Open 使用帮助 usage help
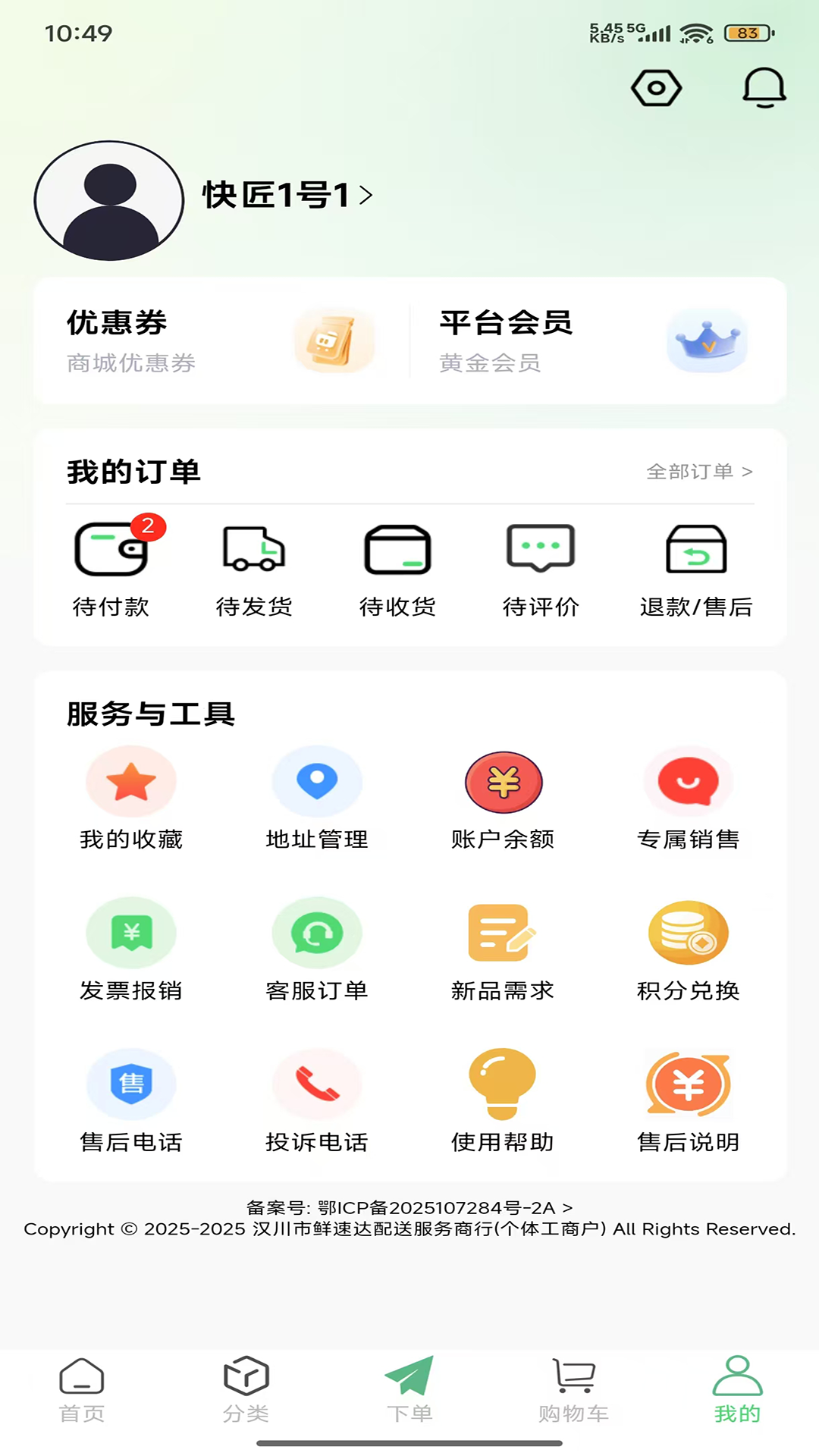819x1456 pixels. (503, 1103)
